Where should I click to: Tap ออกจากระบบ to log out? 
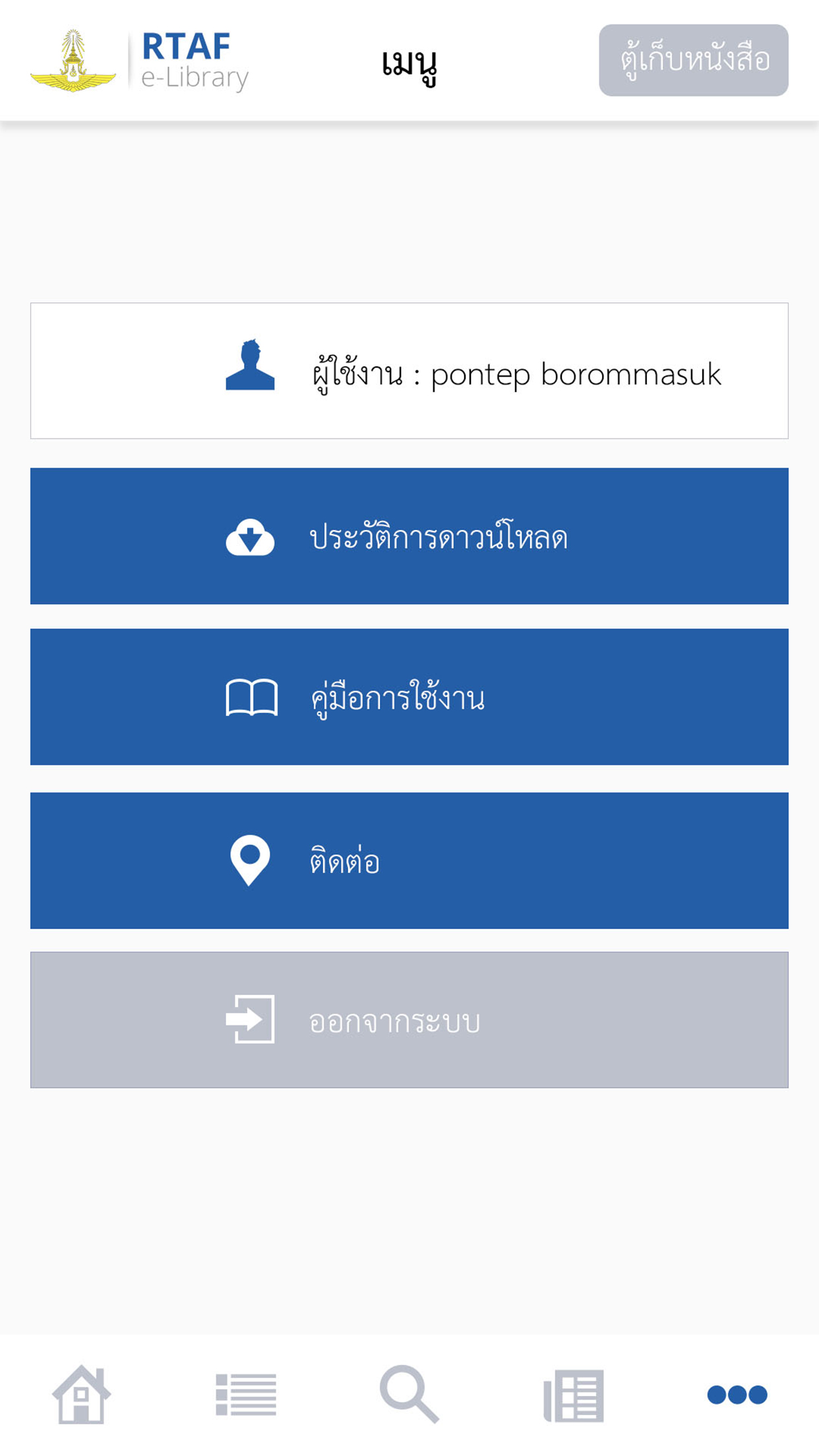[x=409, y=1020]
